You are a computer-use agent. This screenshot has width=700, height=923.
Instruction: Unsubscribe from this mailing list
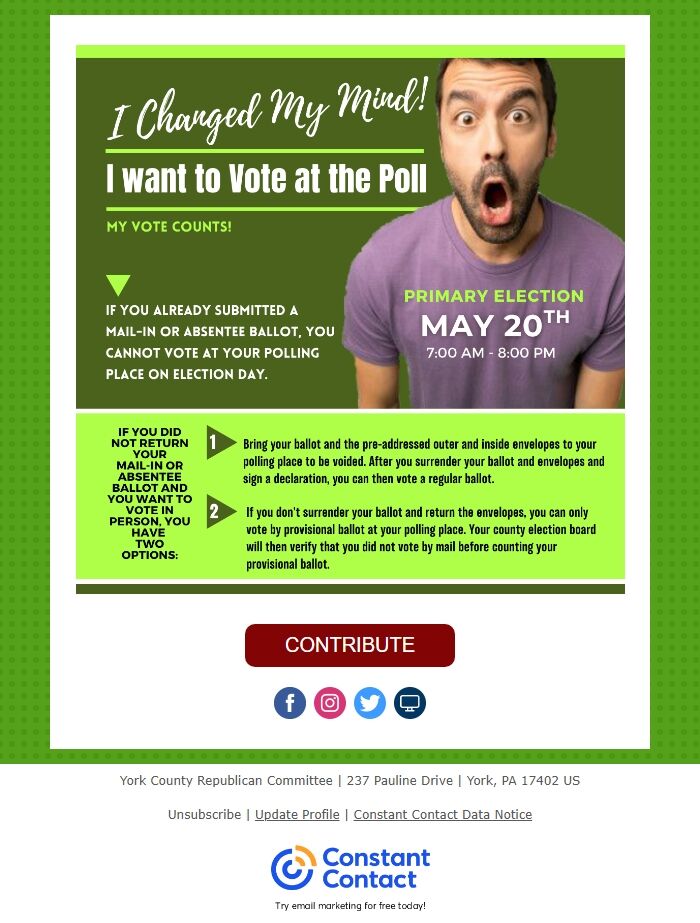point(204,815)
